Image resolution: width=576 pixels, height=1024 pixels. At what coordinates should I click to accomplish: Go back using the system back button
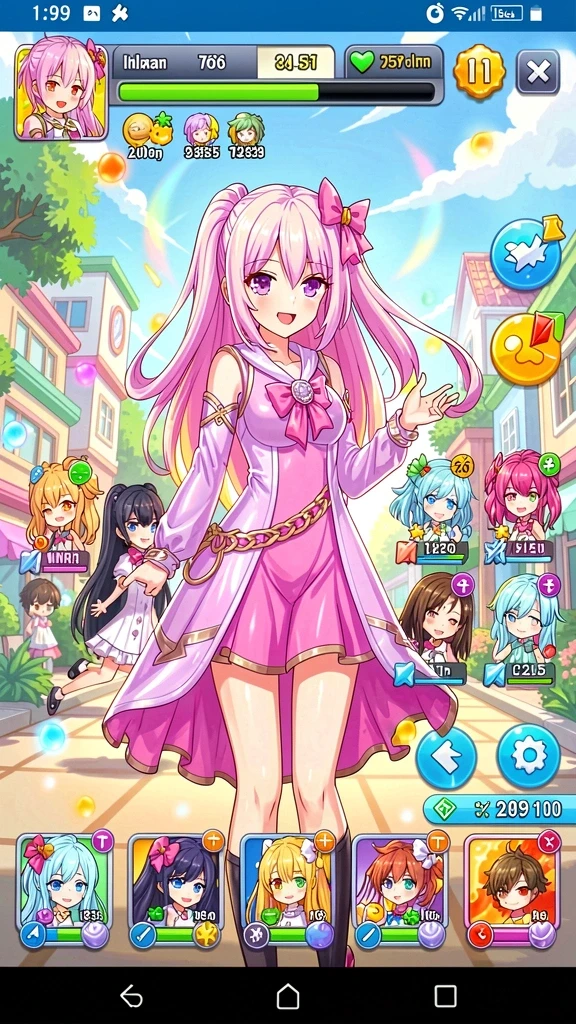pyautogui.click(x=131, y=996)
